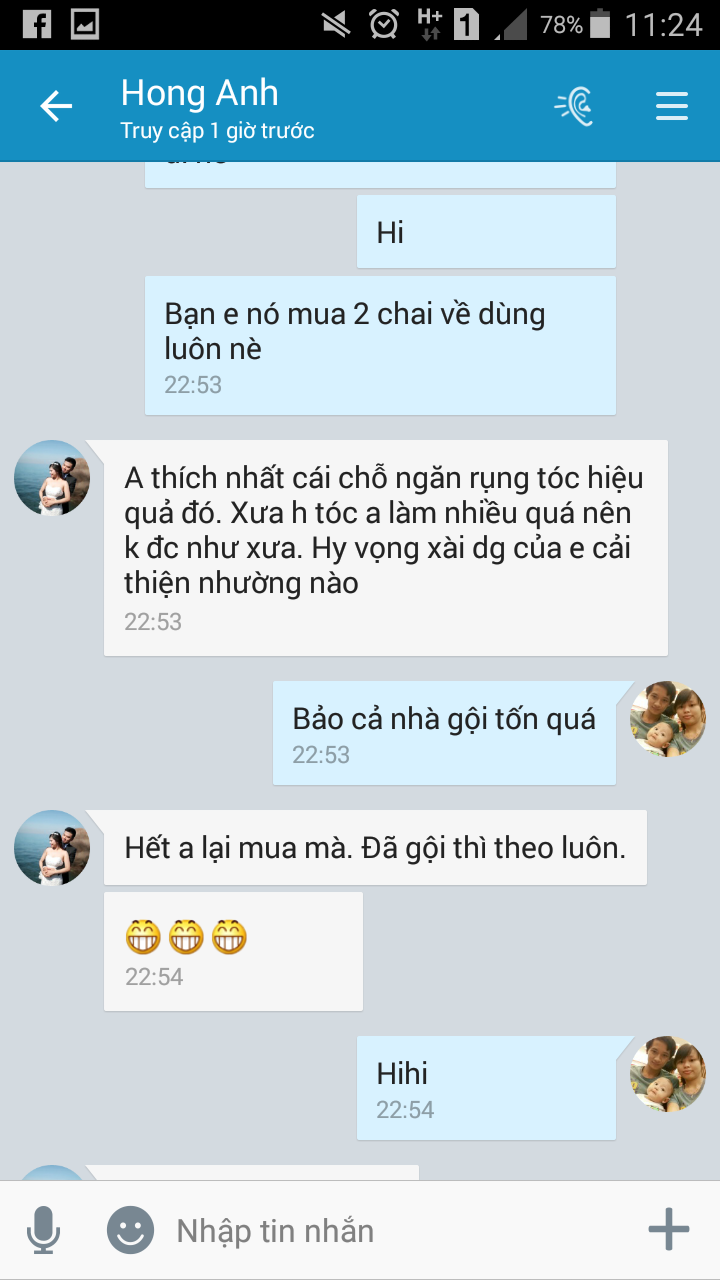The height and width of the screenshot is (1280, 720).
Task: Open the hamburger menu in header
Action: point(672,106)
